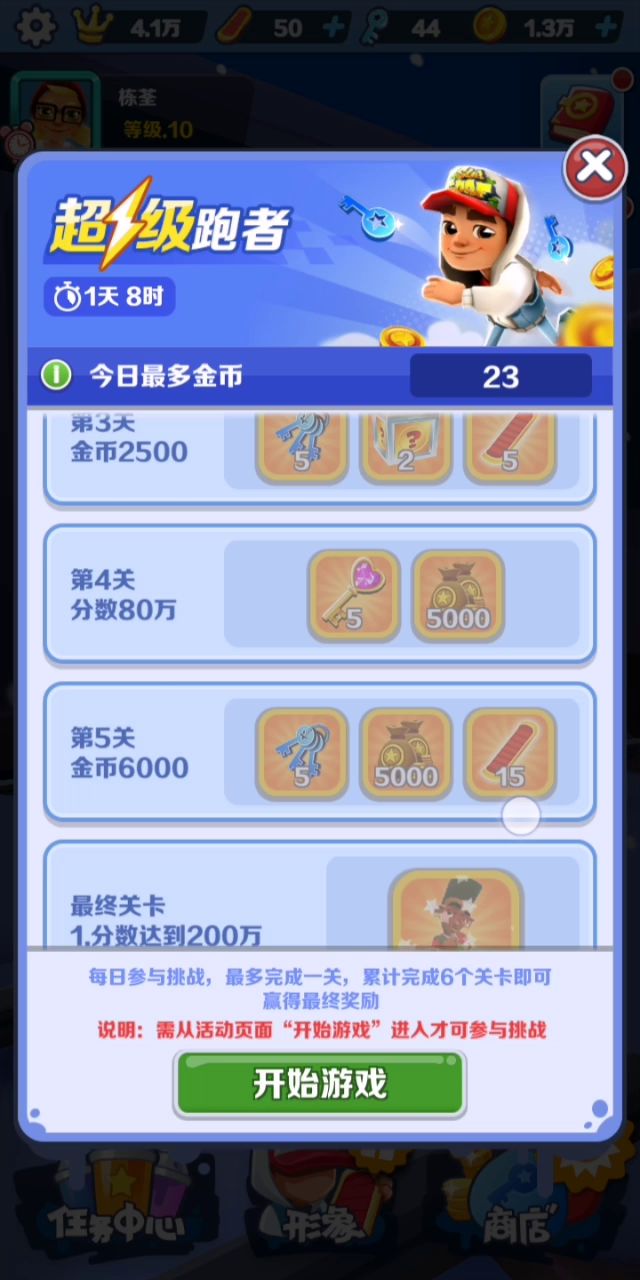Tap the heart key reward in 第4关

click(354, 596)
